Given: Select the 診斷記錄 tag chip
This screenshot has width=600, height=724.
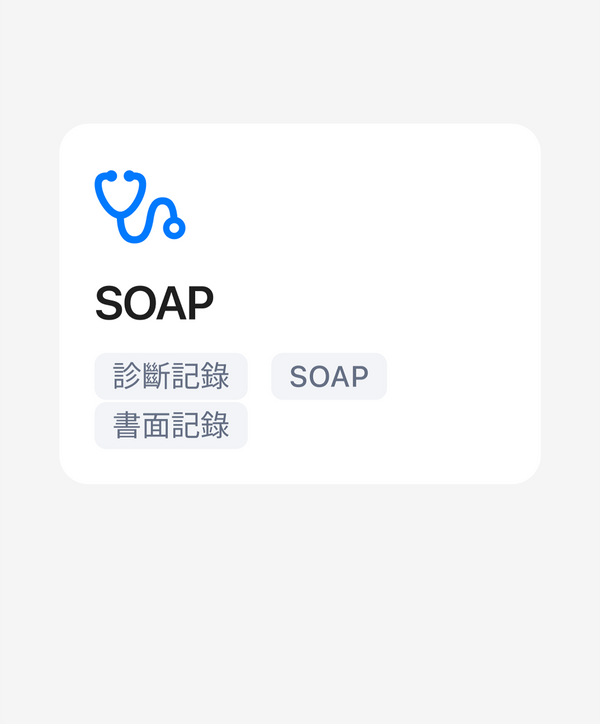Looking at the screenshot, I should point(171,376).
